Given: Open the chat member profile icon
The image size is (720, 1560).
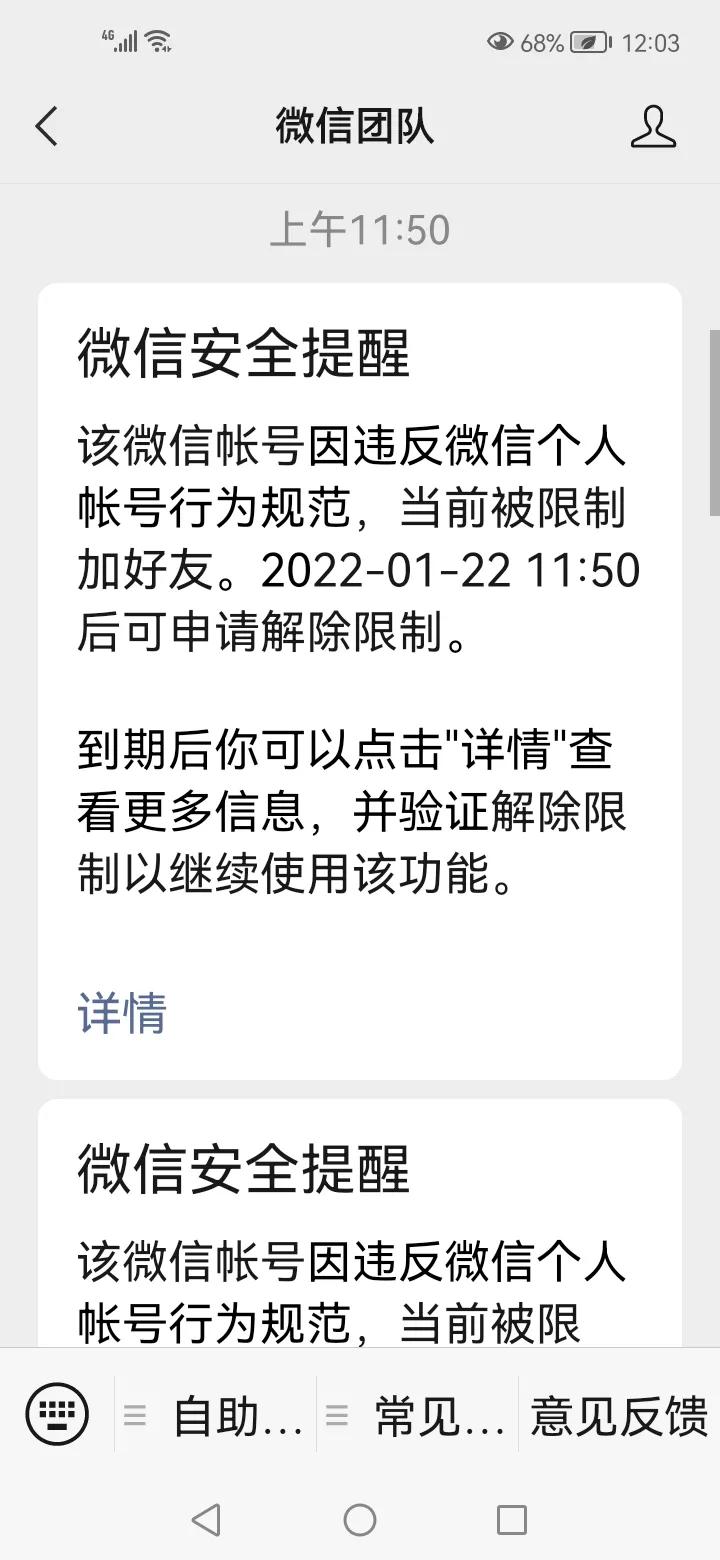Looking at the screenshot, I should [652, 127].
